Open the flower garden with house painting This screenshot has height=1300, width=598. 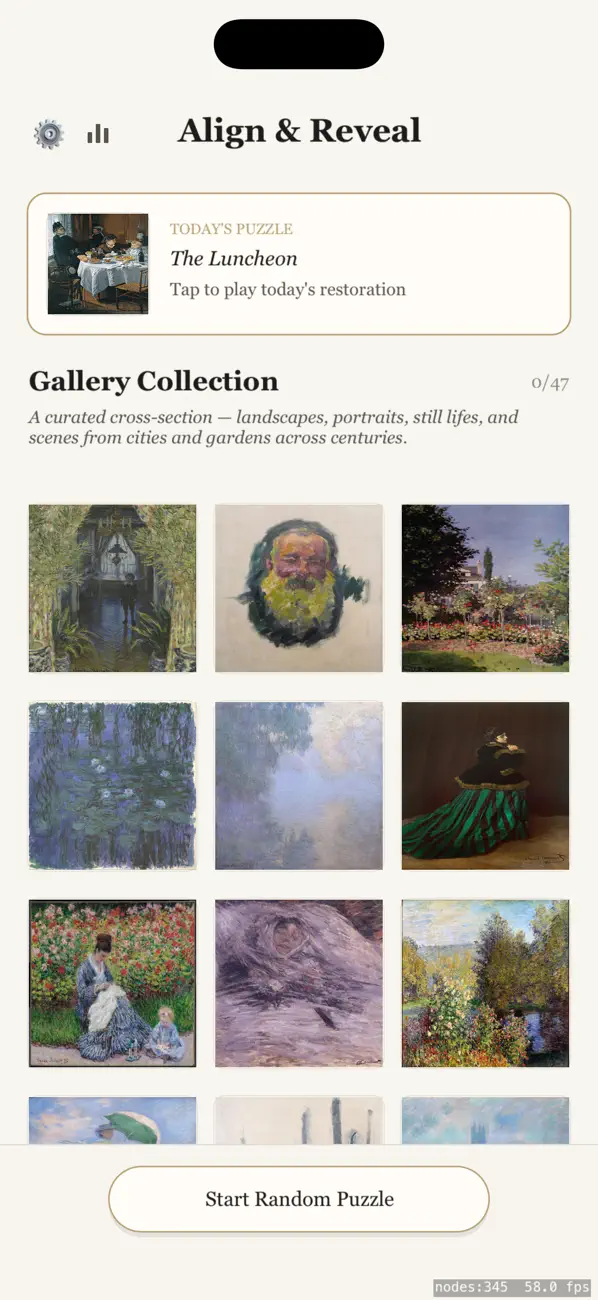pyautogui.click(x=485, y=588)
